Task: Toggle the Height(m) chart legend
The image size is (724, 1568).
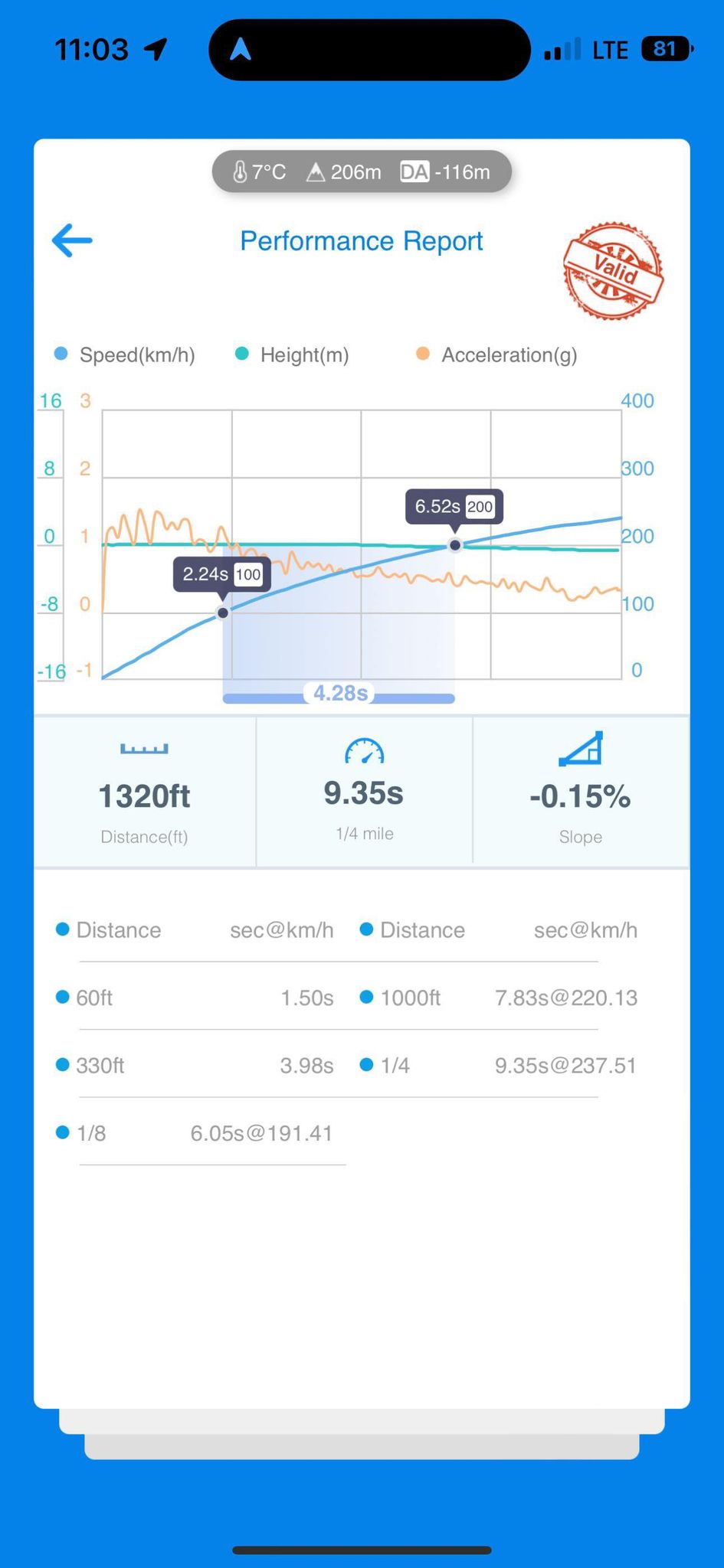Action: (x=292, y=355)
